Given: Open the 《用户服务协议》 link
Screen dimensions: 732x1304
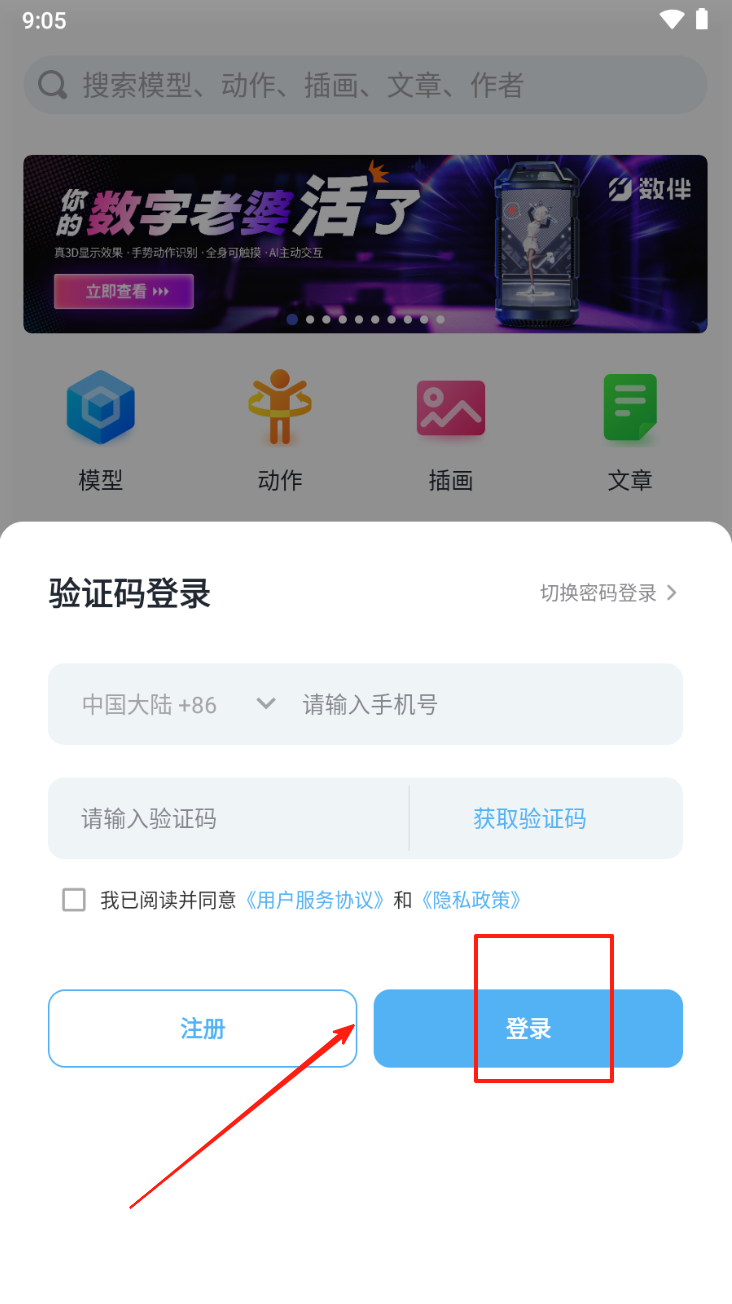Looking at the screenshot, I should [315, 900].
